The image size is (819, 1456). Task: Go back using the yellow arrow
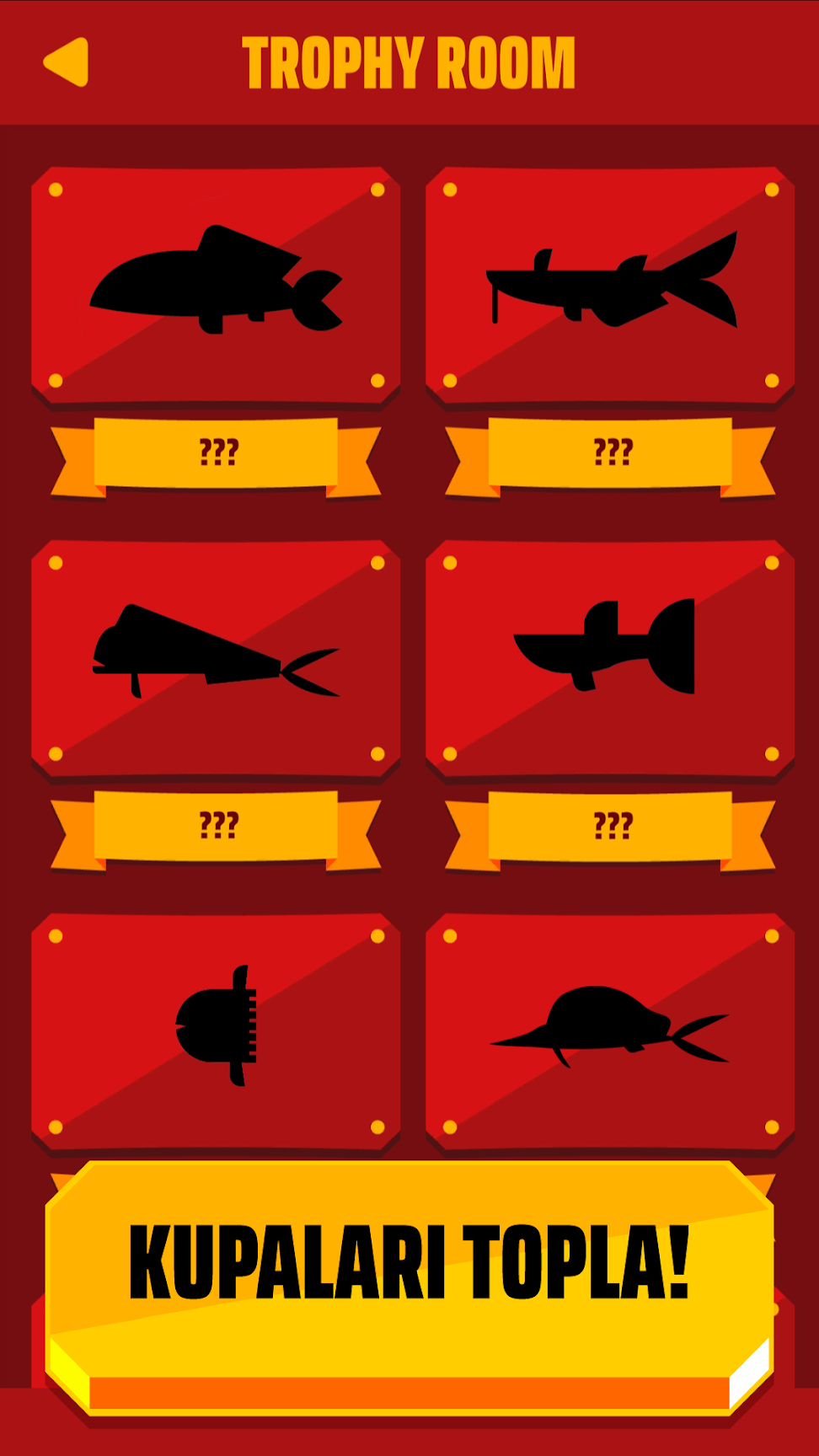click(x=67, y=62)
